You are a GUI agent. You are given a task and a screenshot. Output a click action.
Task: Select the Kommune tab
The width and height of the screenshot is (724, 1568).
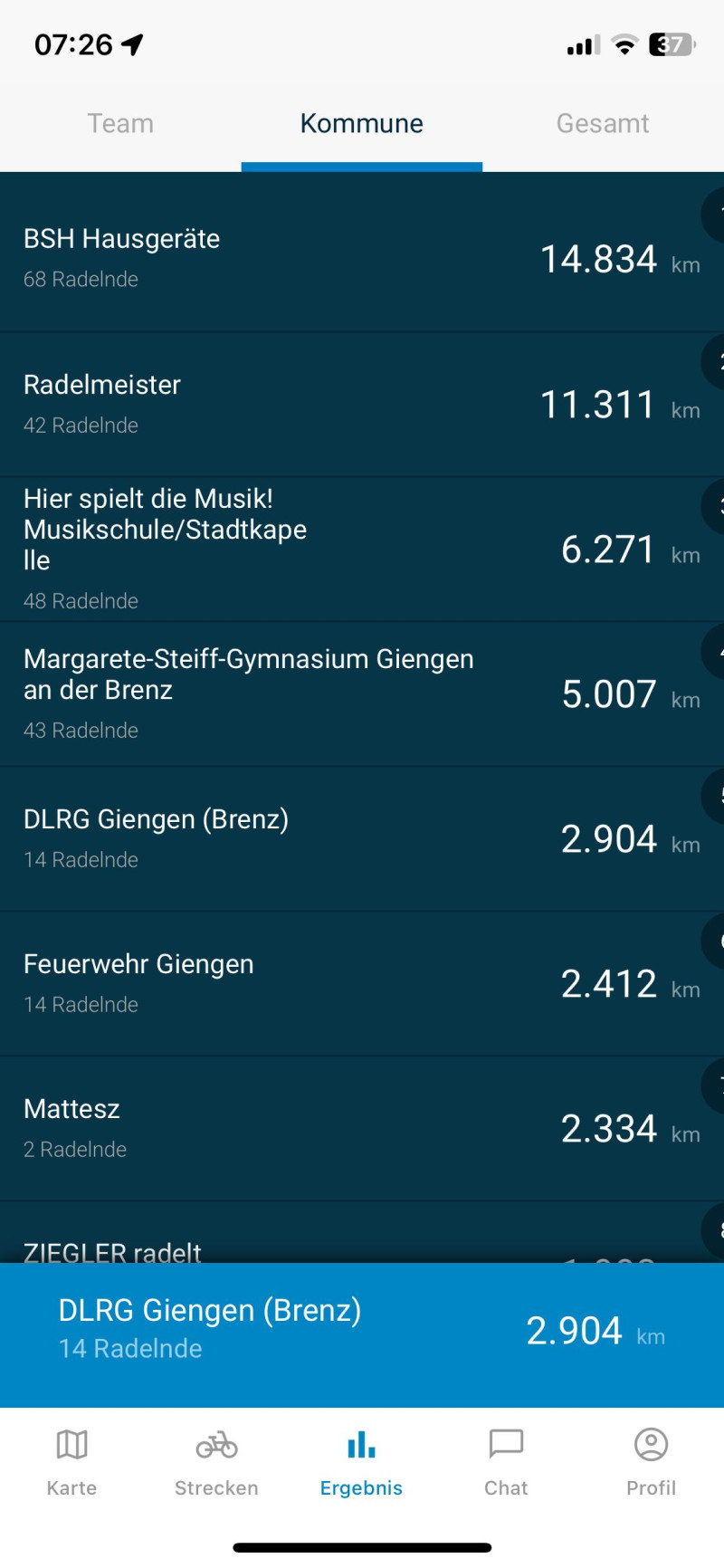tap(362, 124)
